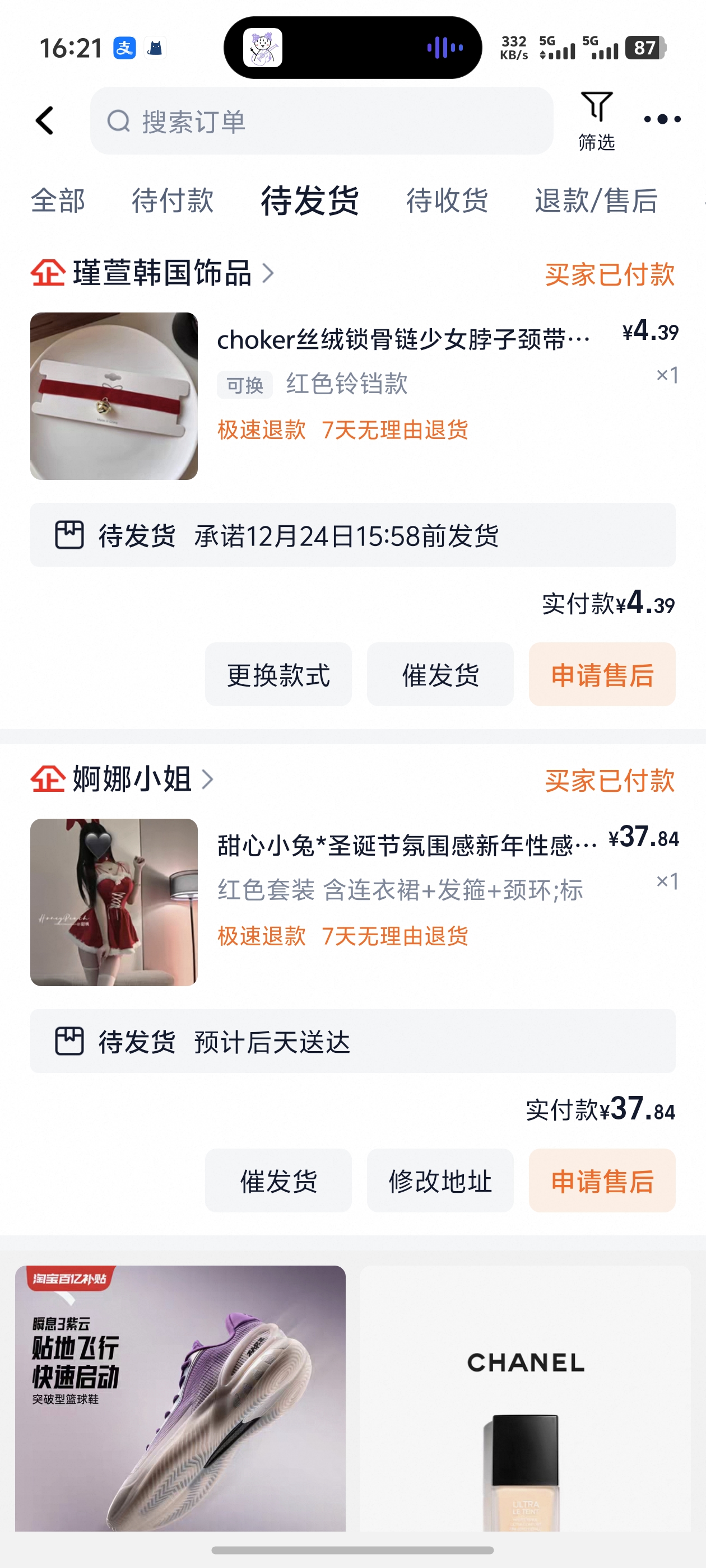Switch to the 待收货 tab
This screenshot has width=706, height=1568.
[x=447, y=201]
